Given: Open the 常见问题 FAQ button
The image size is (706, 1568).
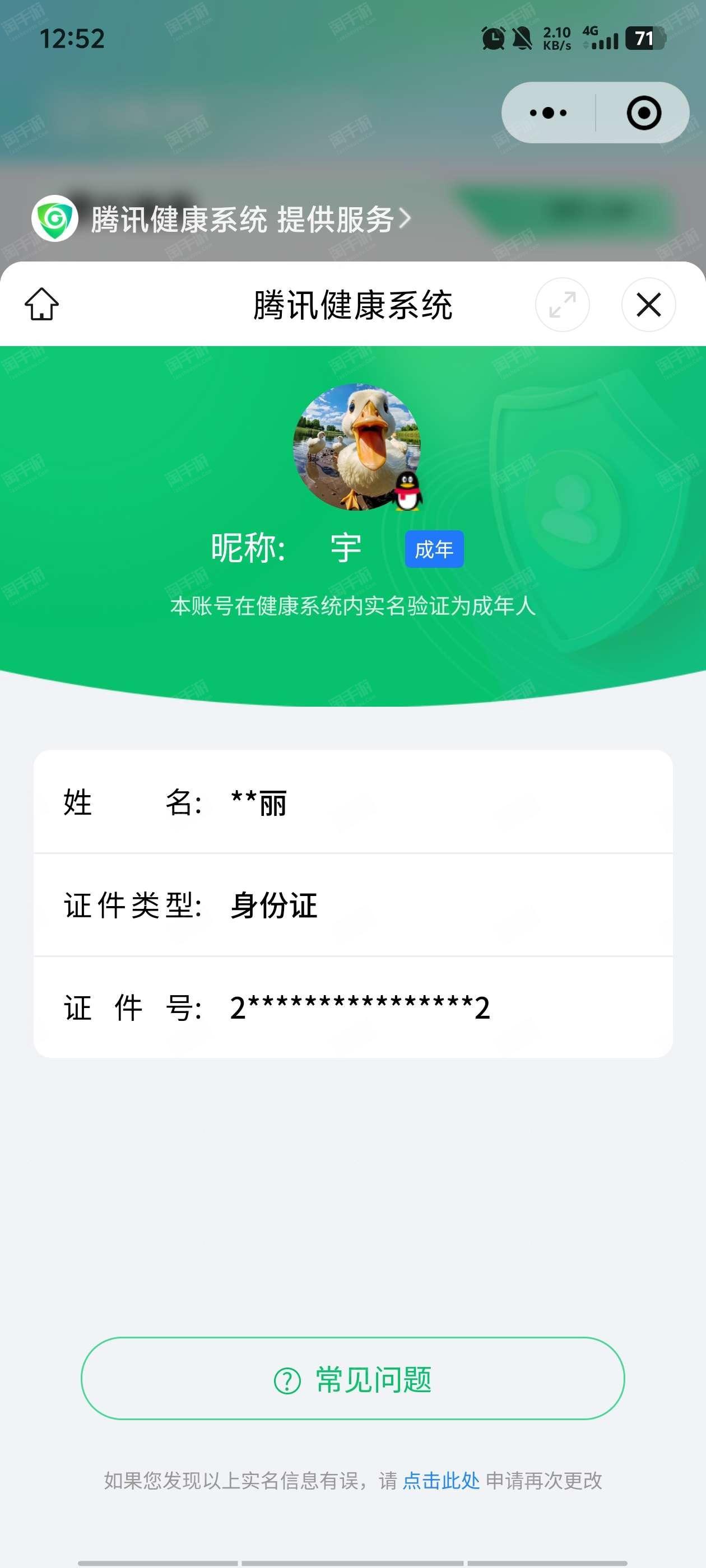Looking at the screenshot, I should tap(352, 1379).
